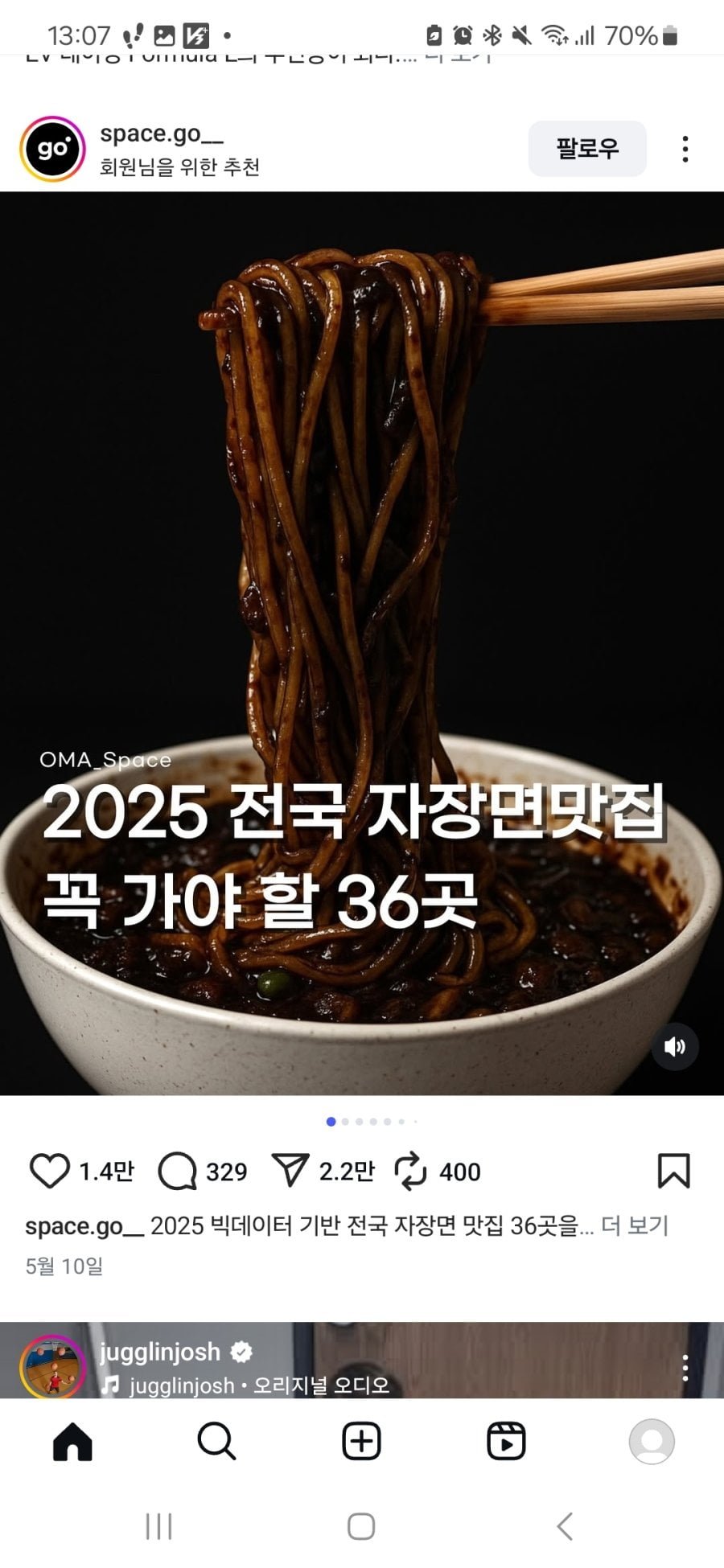Create a new post
724x1568 pixels.
(x=361, y=1441)
